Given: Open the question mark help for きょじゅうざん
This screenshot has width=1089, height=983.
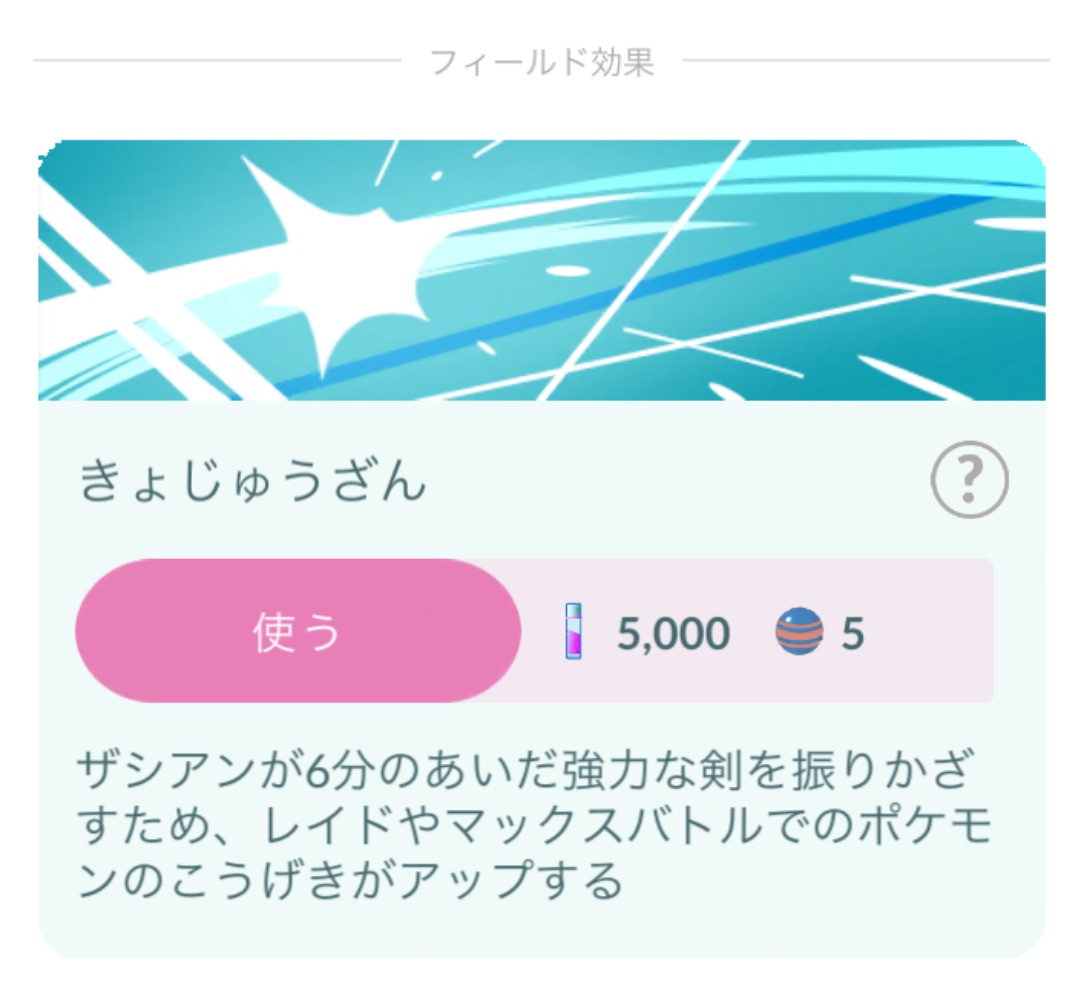Looking at the screenshot, I should [x=969, y=482].
